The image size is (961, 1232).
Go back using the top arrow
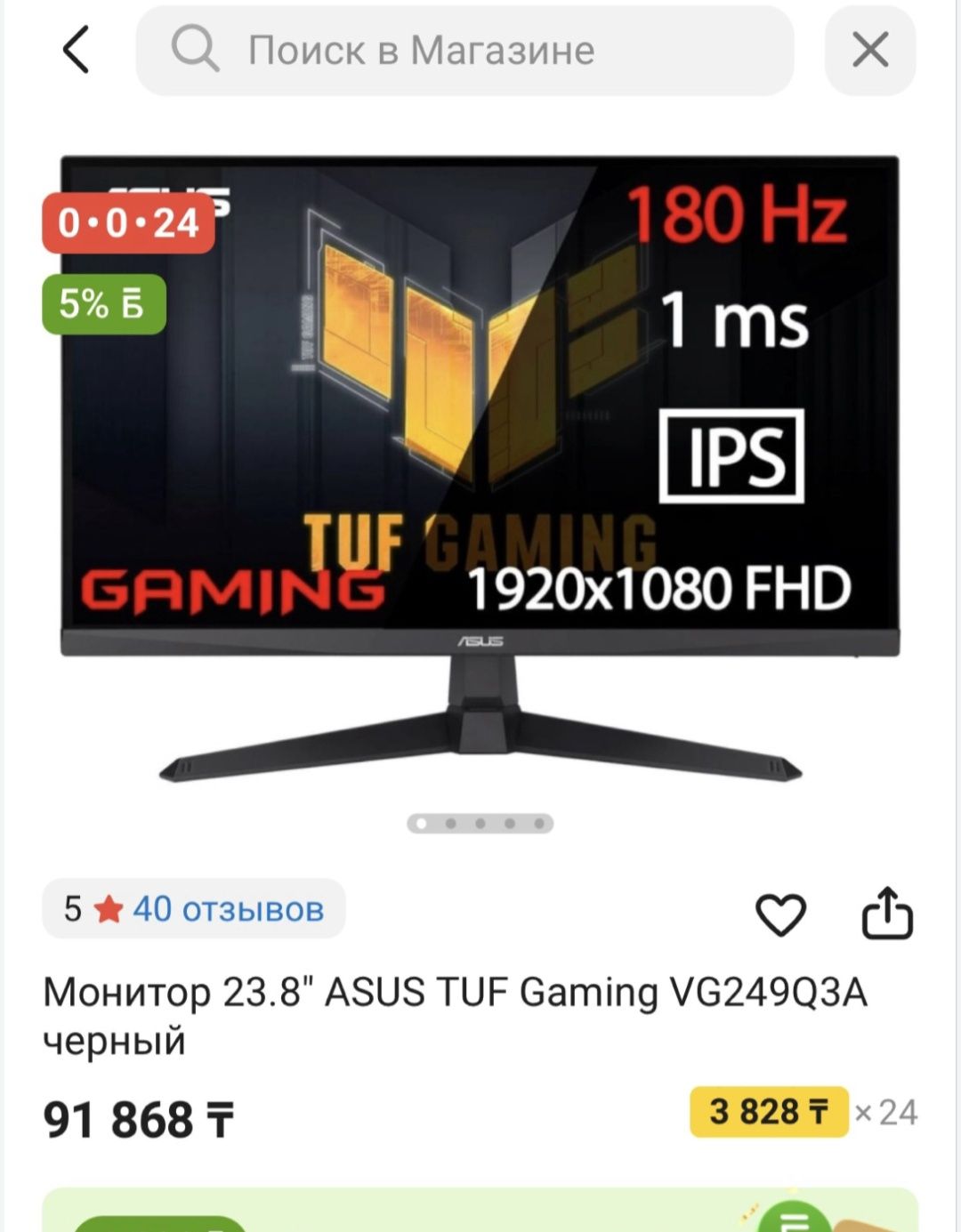point(77,50)
